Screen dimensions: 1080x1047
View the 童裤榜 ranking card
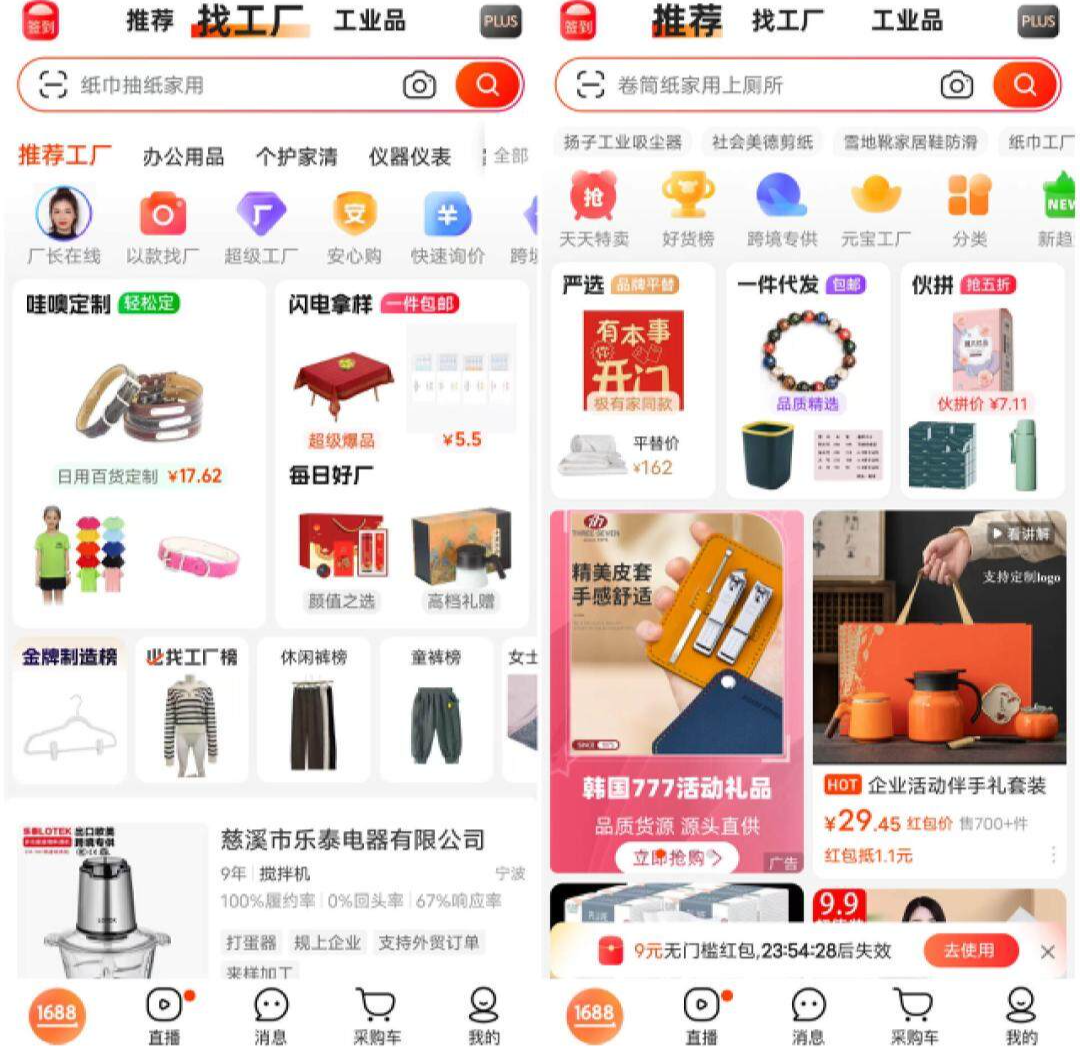point(436,709)
